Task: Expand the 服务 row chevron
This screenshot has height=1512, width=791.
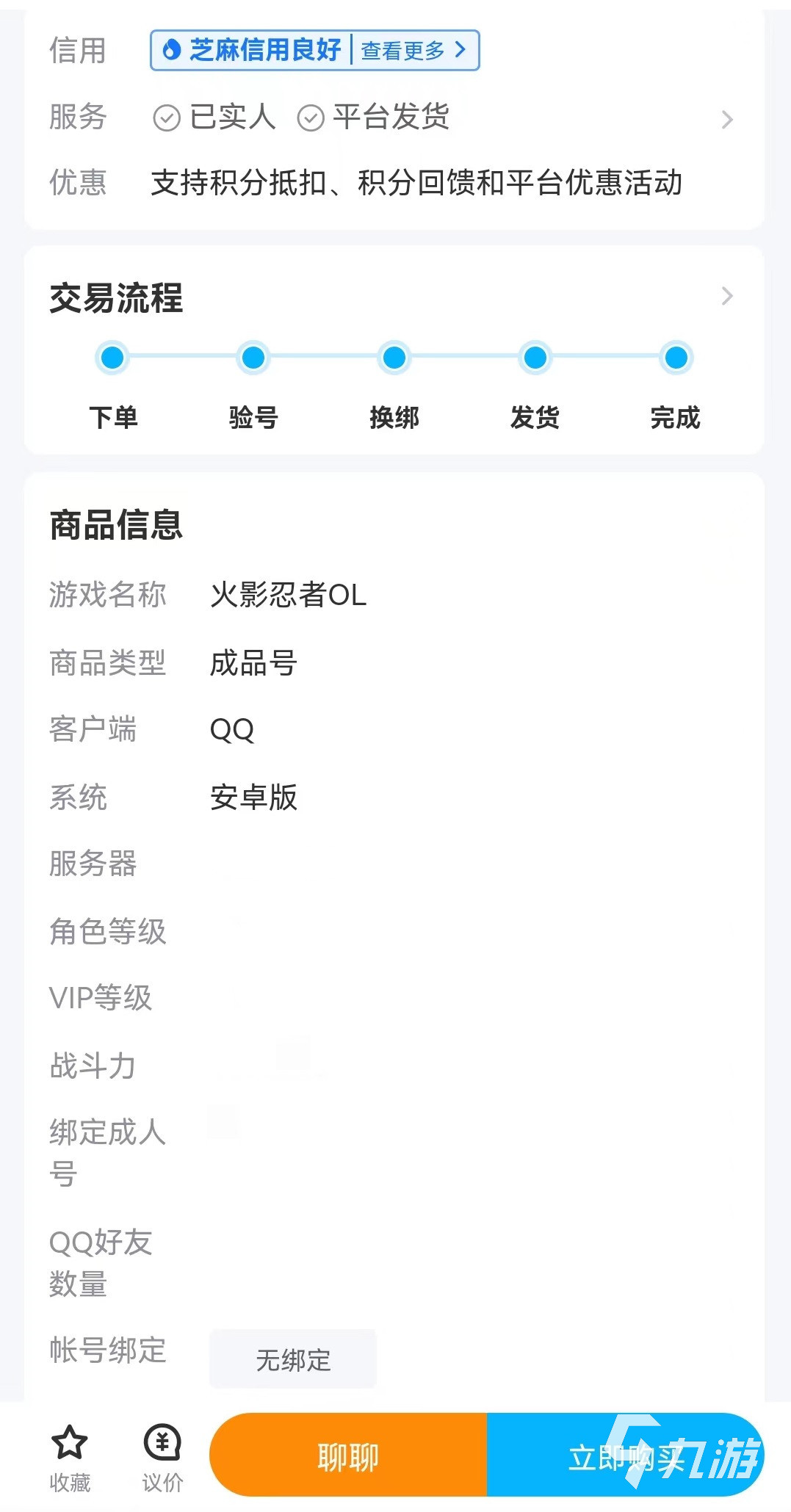Action: tap(726, 119)
